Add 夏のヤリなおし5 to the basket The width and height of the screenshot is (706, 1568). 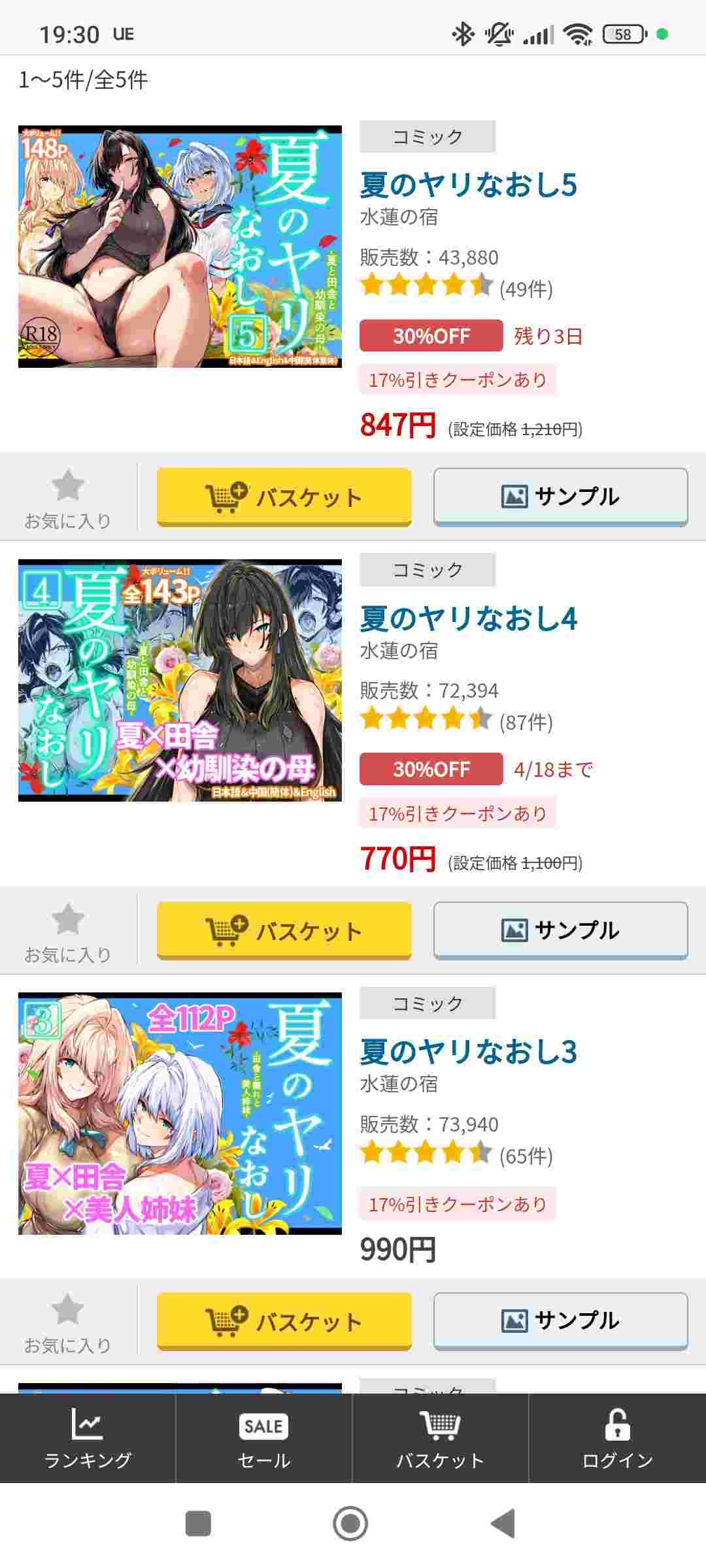coord(284,497)
